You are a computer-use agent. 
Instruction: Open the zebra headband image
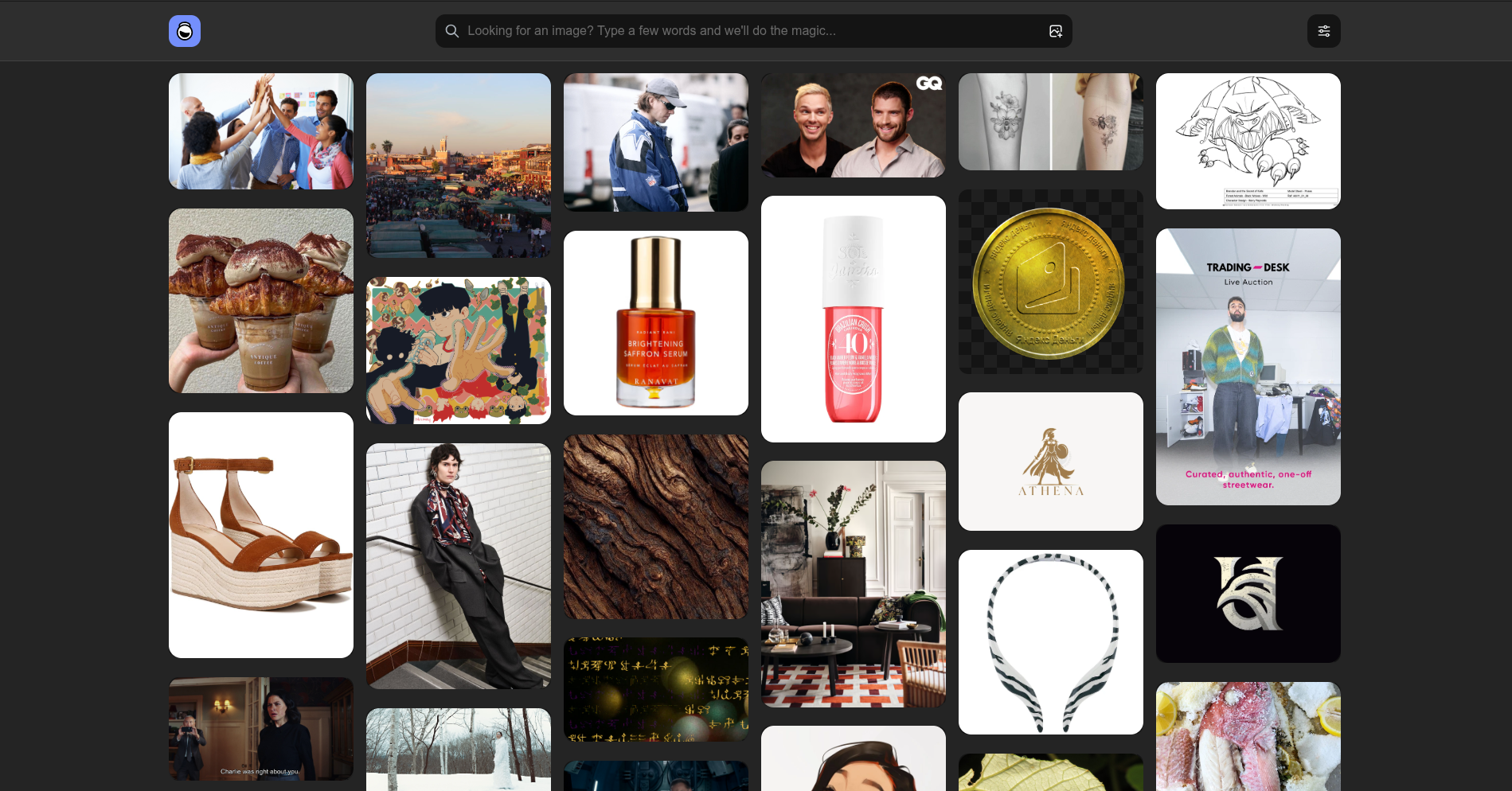pos(1051,642)
